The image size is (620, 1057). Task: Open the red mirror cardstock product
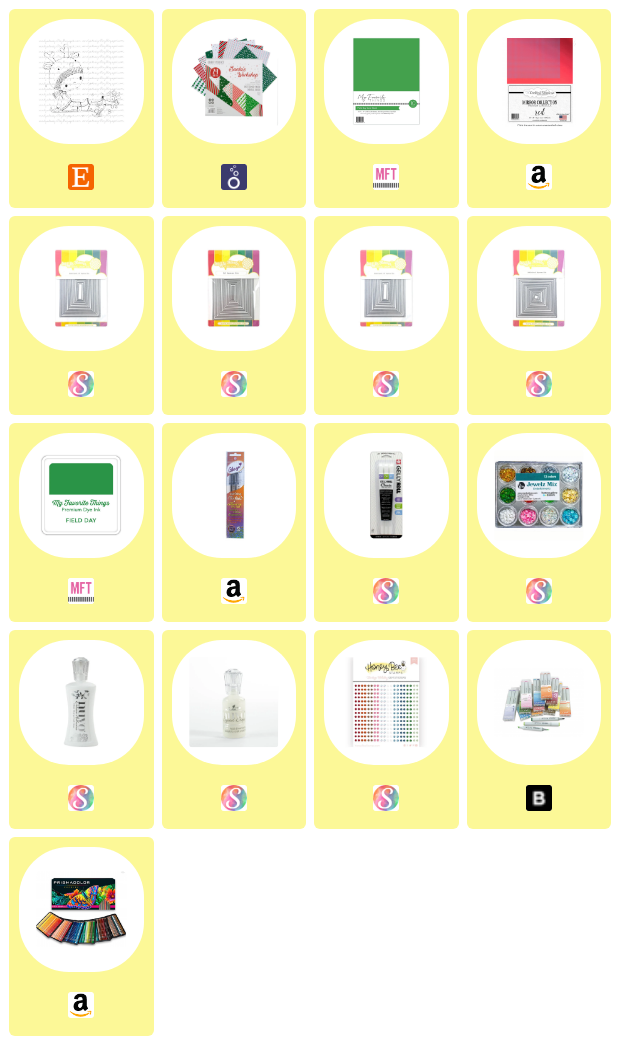pyautogui.click(x=539, y=82)
